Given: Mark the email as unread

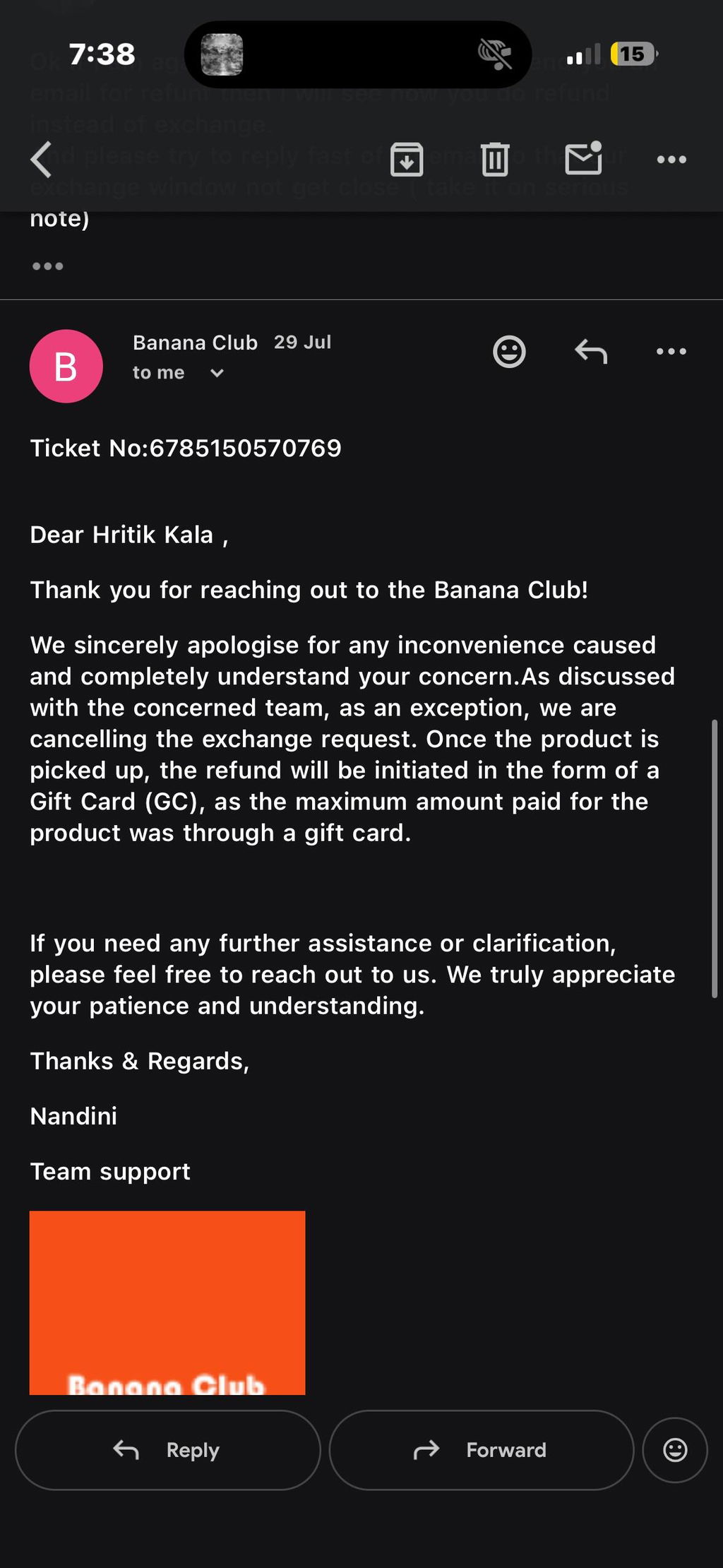Looking at the screenshot, I should [584, 158].
